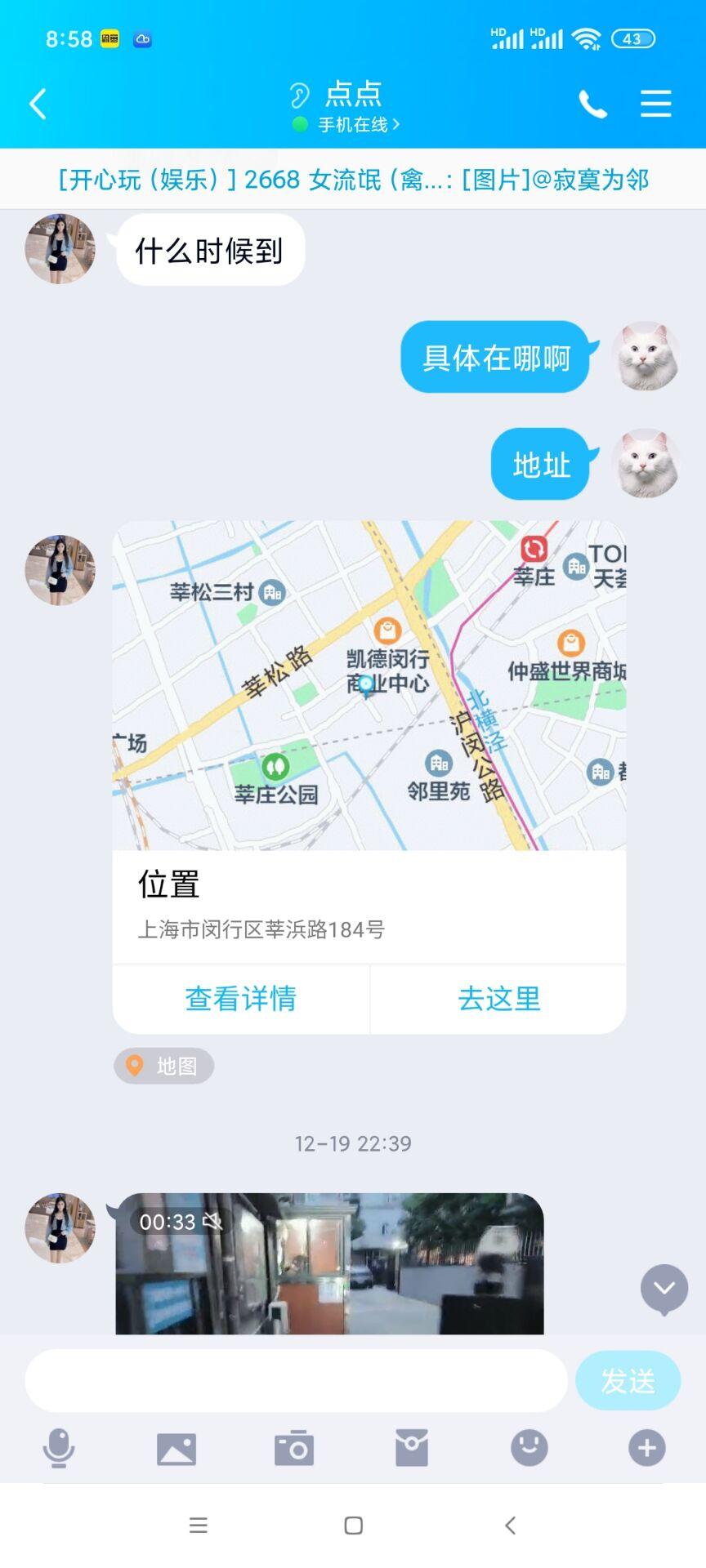Play the 00:33 video message
The width and height of the screenshot is (706, 1568).
[x=329, y=1263]
